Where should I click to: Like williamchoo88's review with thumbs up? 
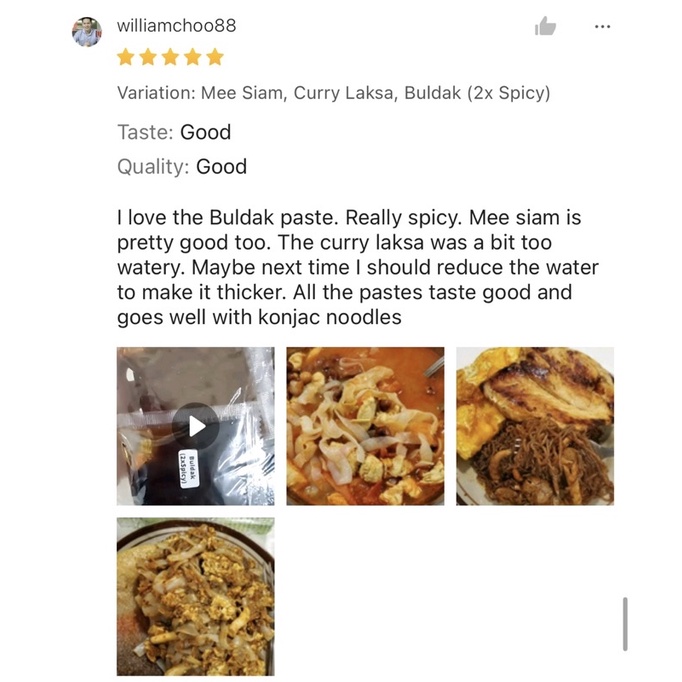click(x=545, y=26)
